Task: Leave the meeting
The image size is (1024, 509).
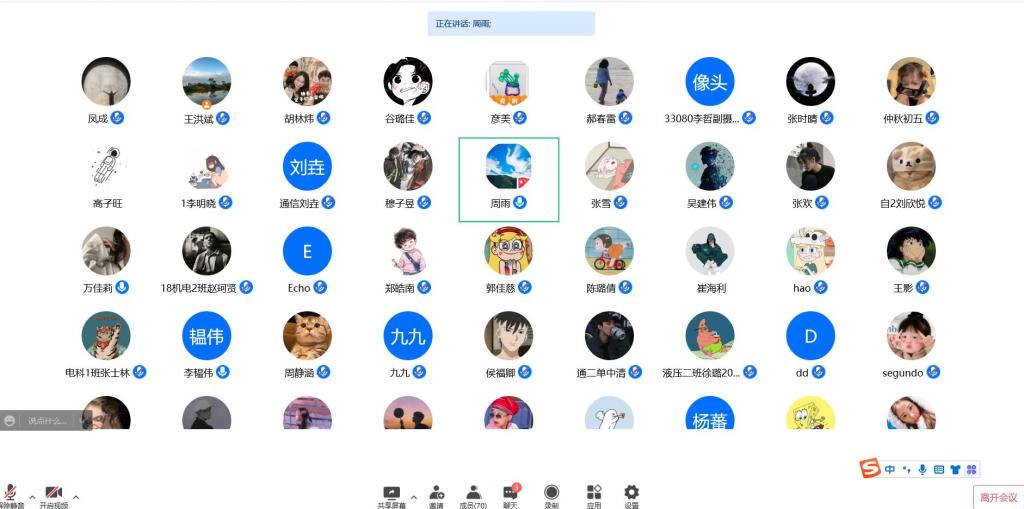Action: click(998, 497)
